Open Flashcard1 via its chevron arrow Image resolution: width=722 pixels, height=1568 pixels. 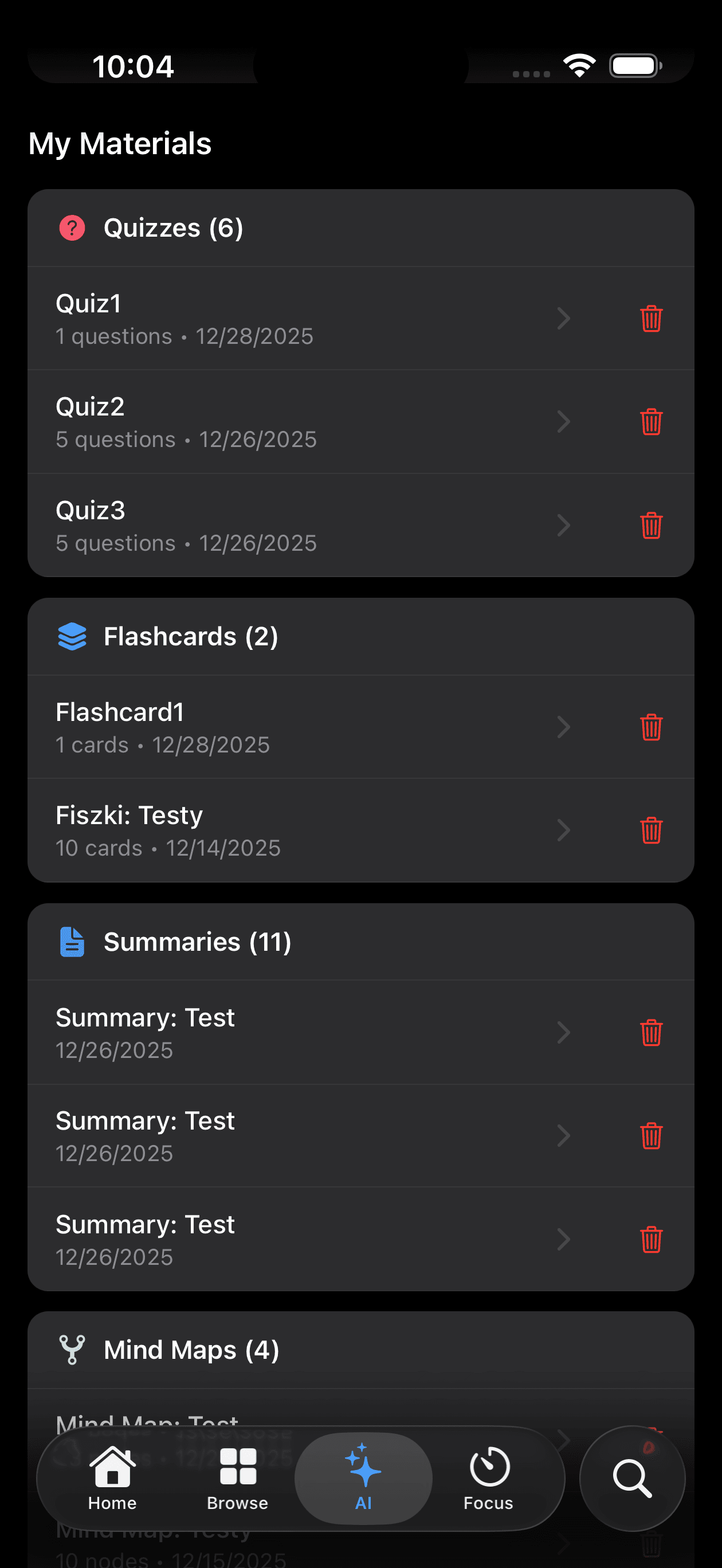[x=563, y=727]
